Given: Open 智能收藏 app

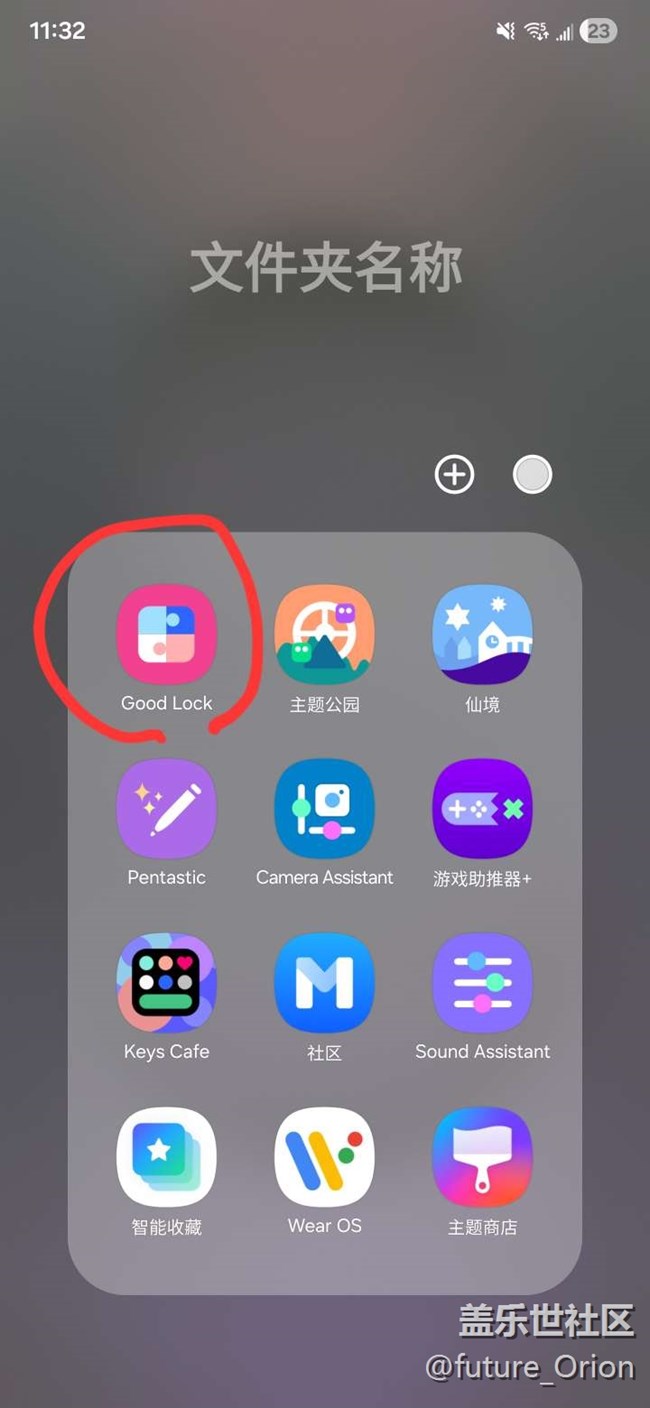Looking at the screenshot, I should click(166, 1157).
